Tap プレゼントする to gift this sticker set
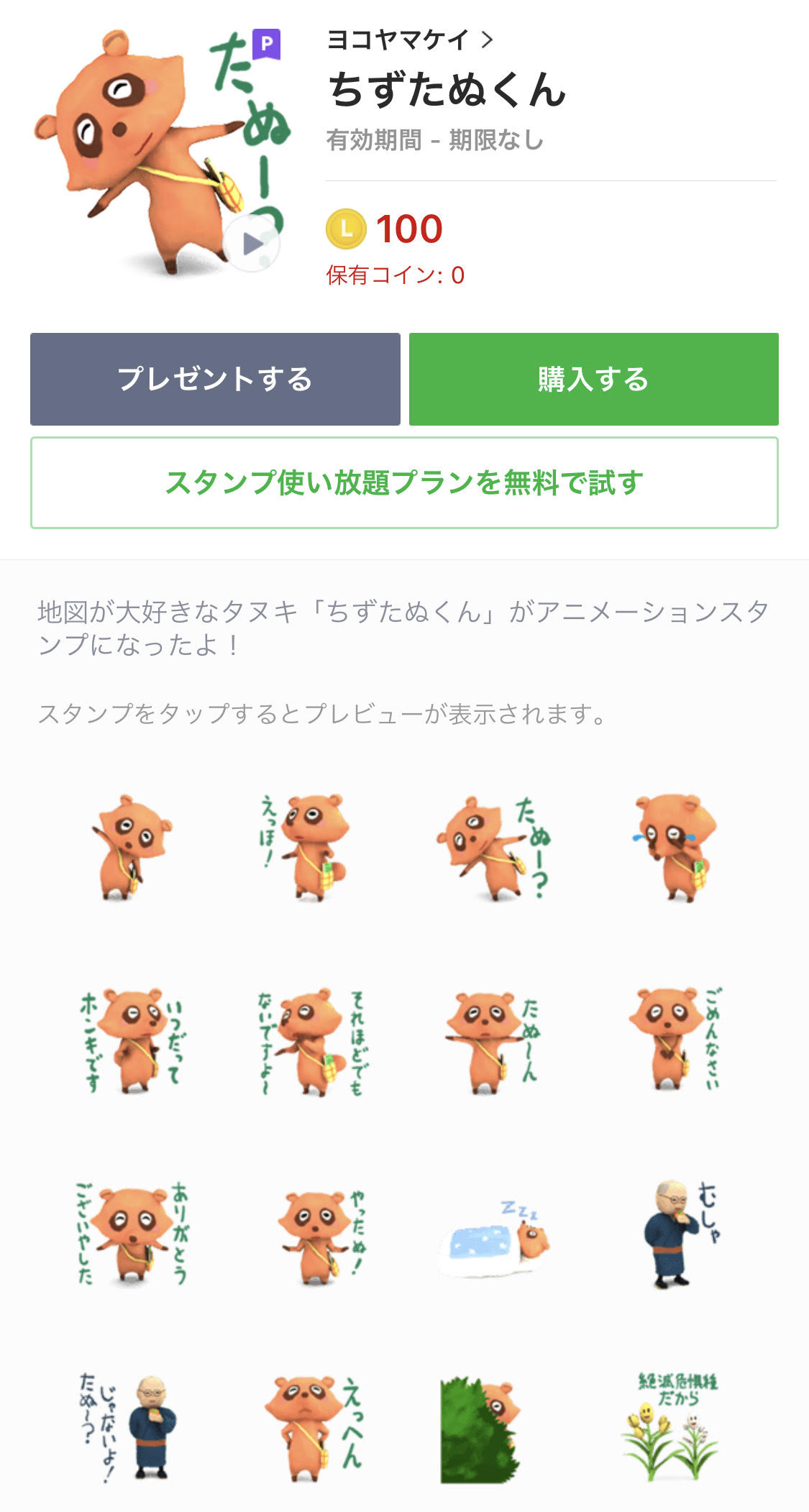This screenshot has height=1512, width=809. coord(215,379)
